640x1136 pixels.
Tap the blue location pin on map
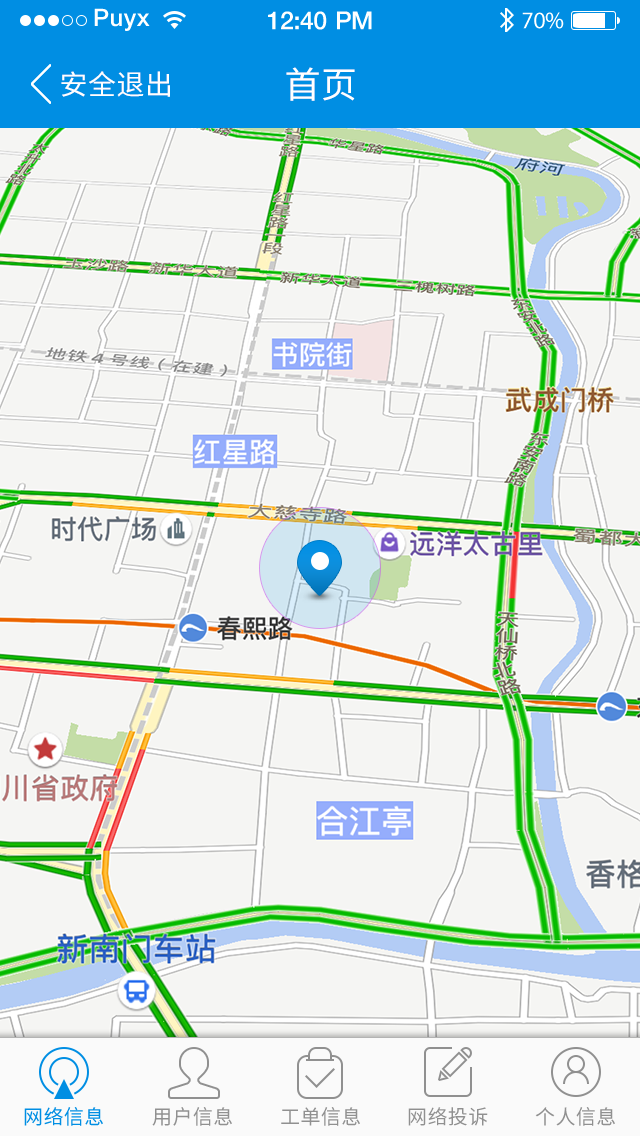[x=320, y=567]
